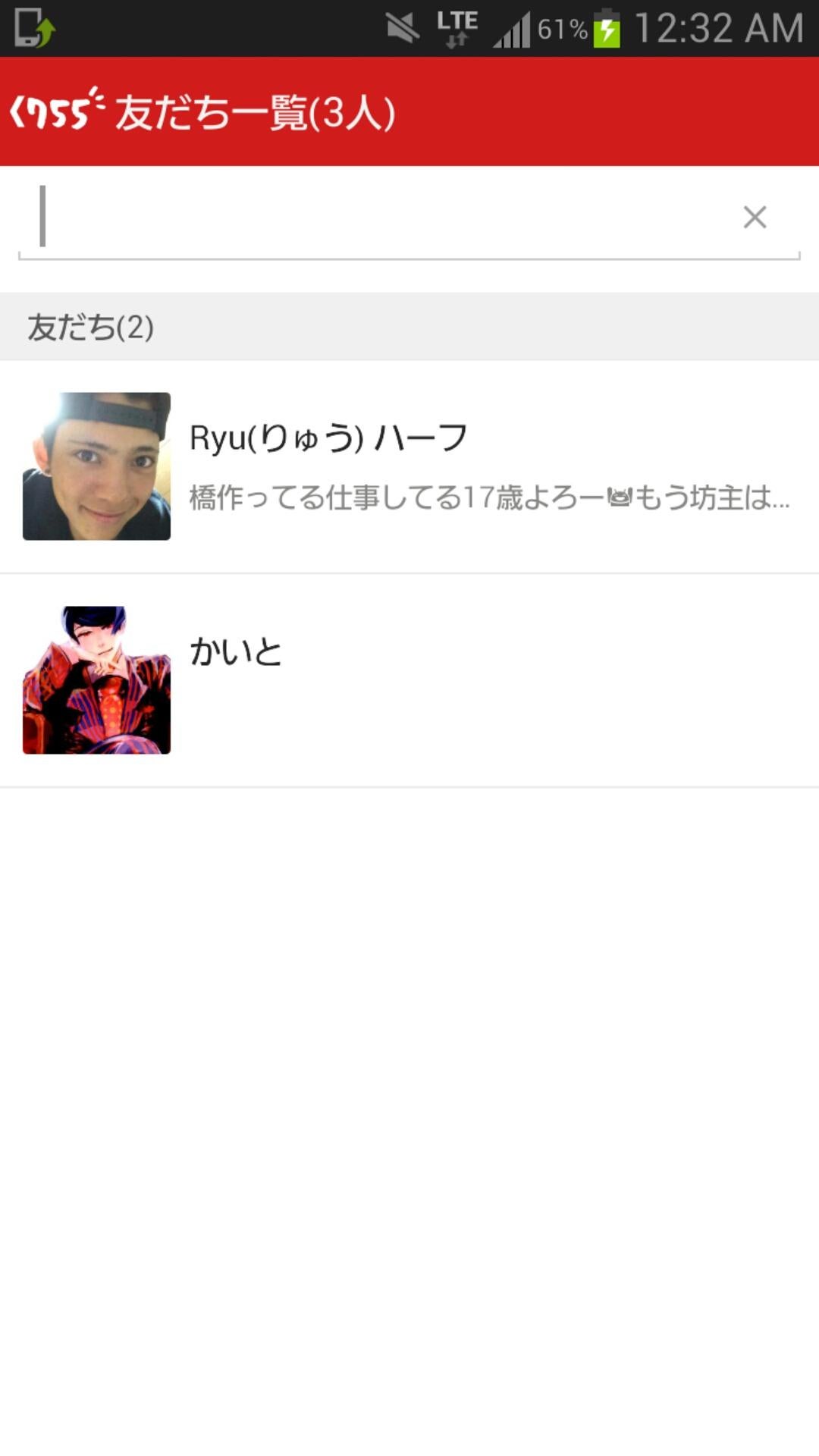Open friend Ryu(りゅう) ハーフ

(x=409, y=466)
